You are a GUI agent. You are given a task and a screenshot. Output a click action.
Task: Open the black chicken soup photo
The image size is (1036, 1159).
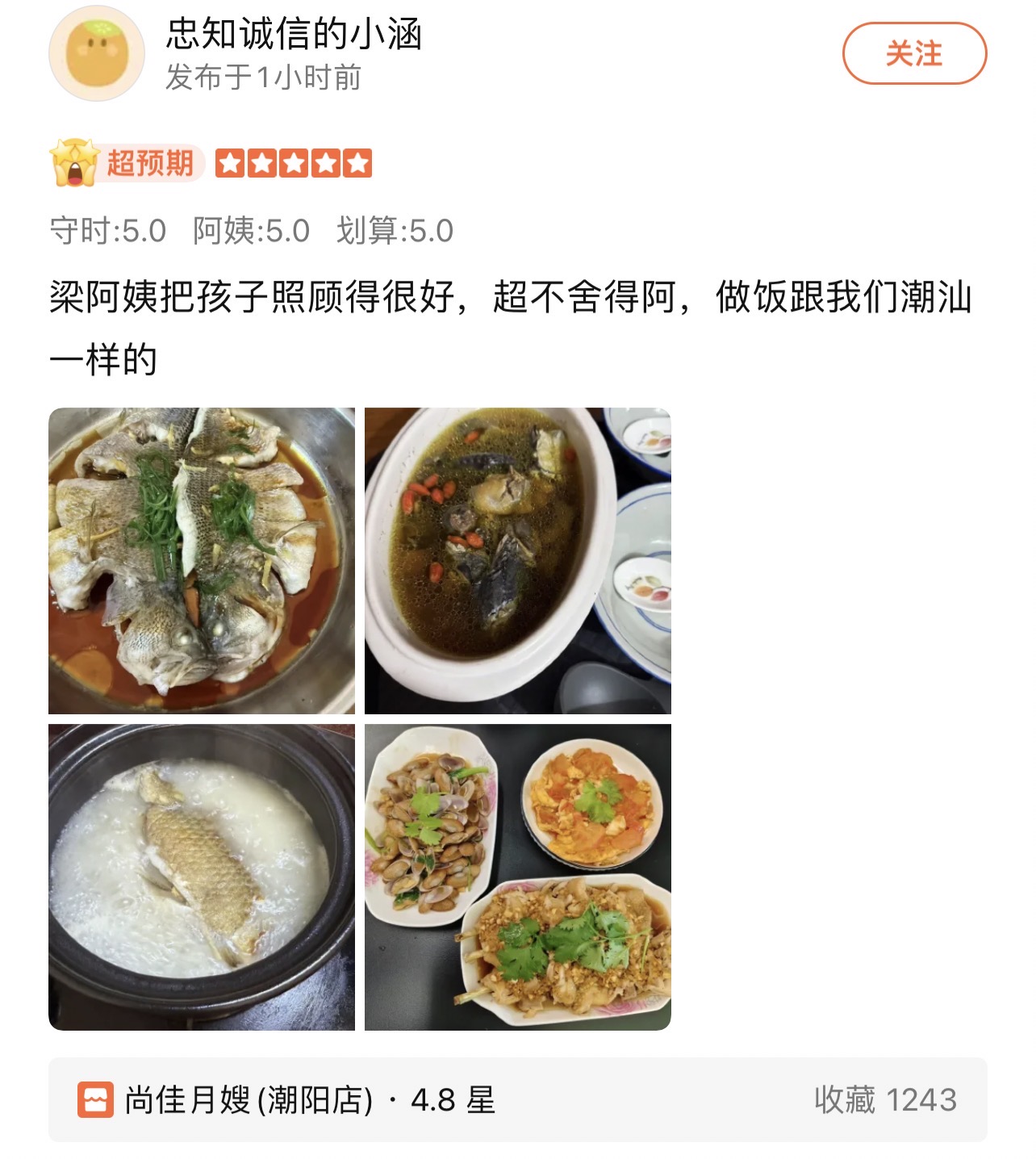click(517, 561)
